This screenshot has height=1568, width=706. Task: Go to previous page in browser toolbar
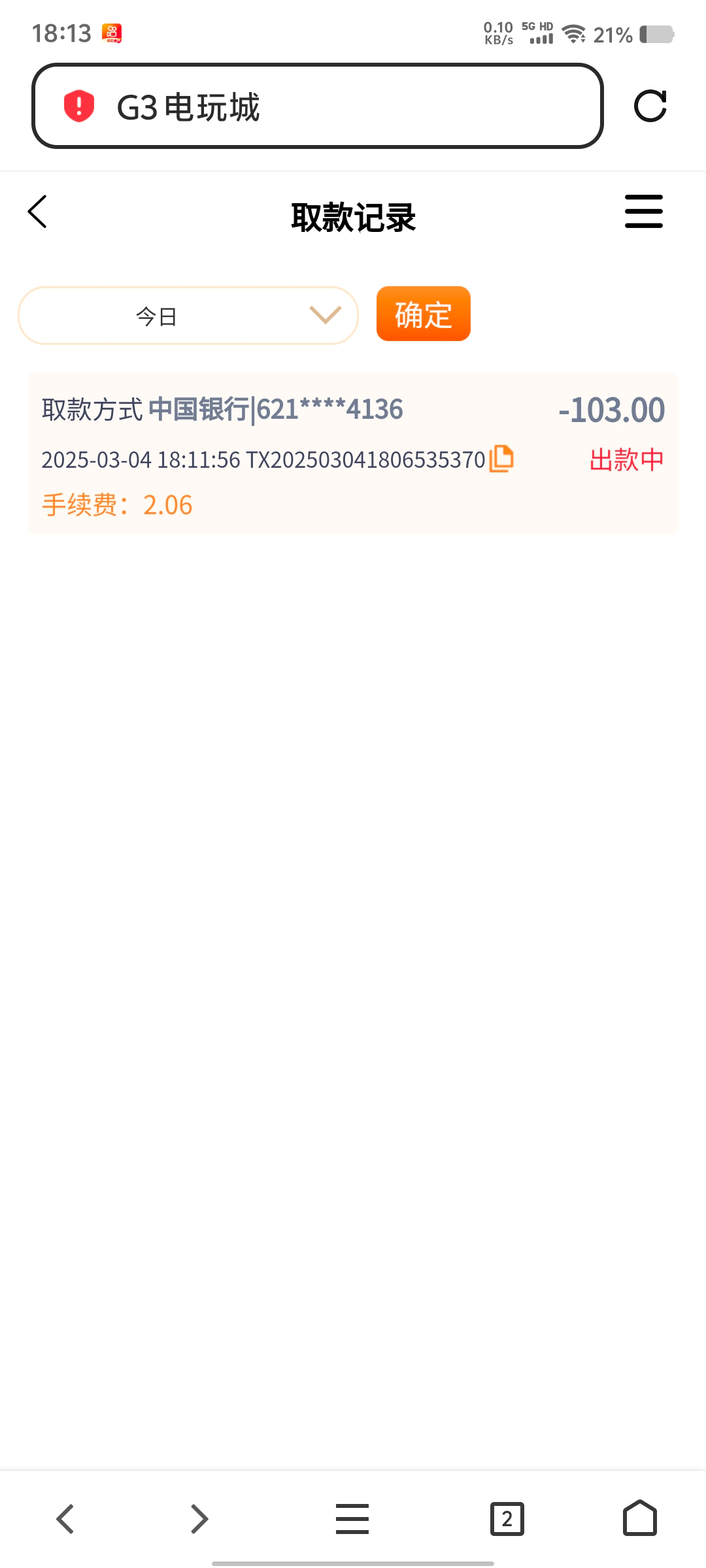[x=65, y=1518]
